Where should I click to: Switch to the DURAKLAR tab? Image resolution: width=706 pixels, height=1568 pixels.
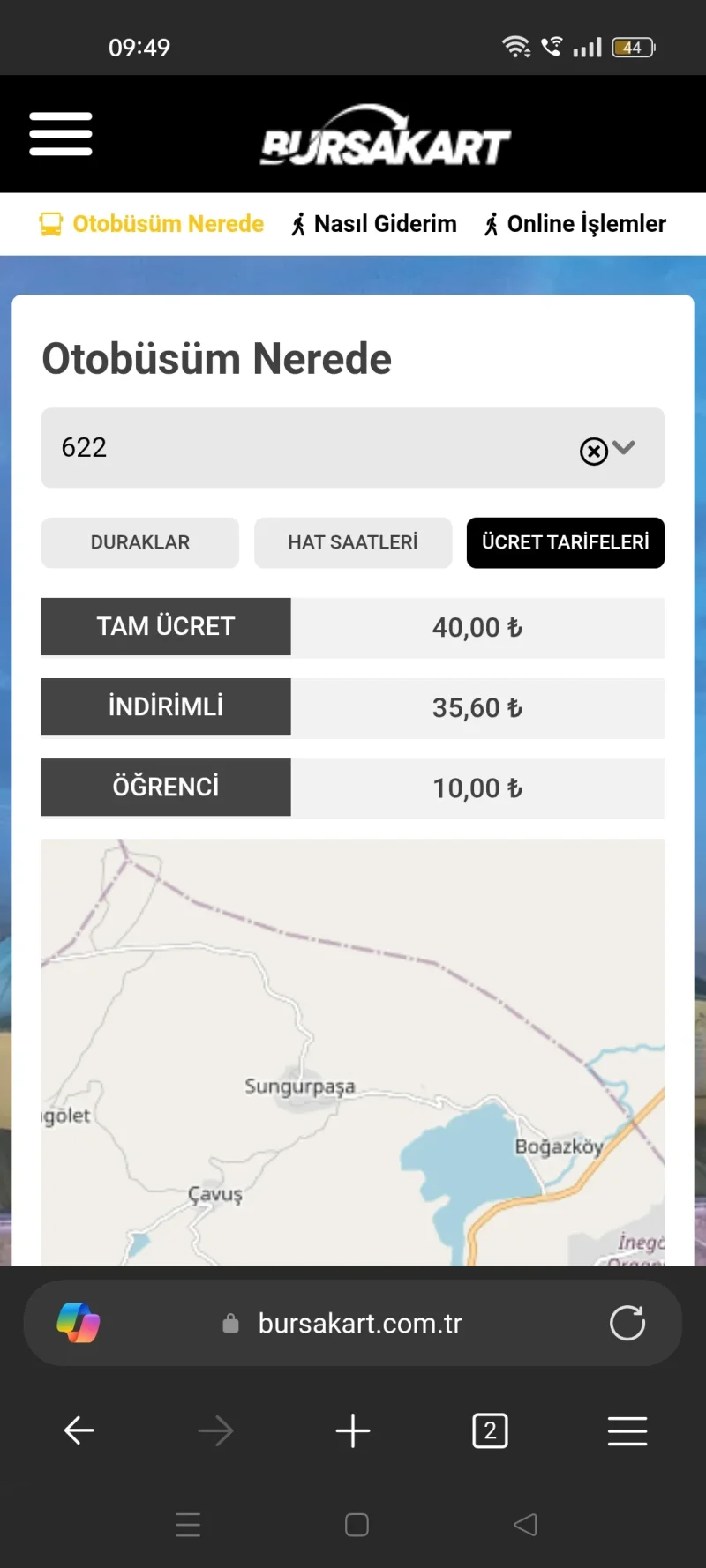(x=140, y=542)
